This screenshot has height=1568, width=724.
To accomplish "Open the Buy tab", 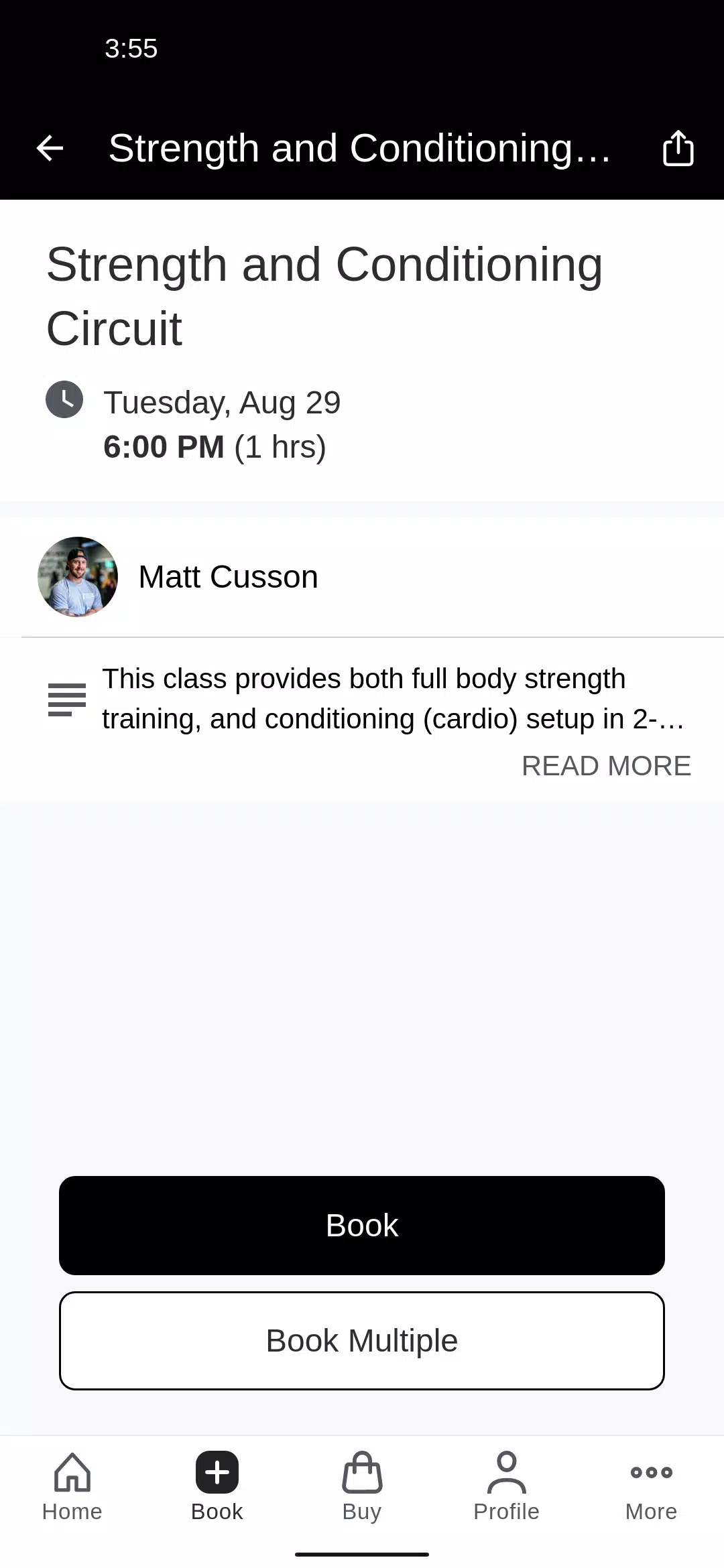I will (362, 1486).
